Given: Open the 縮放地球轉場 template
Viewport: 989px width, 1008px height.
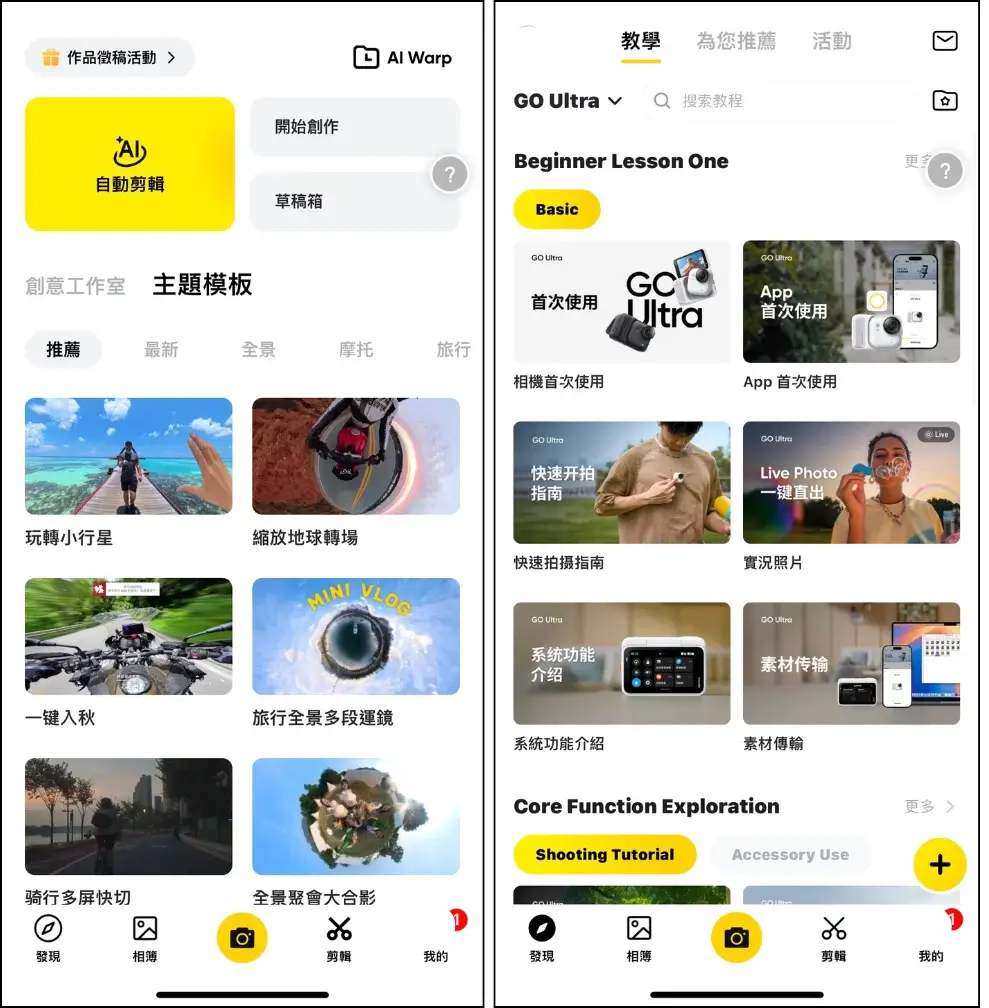Looking at the screenshot, I should pyautogui.click(x=355, y=456).
